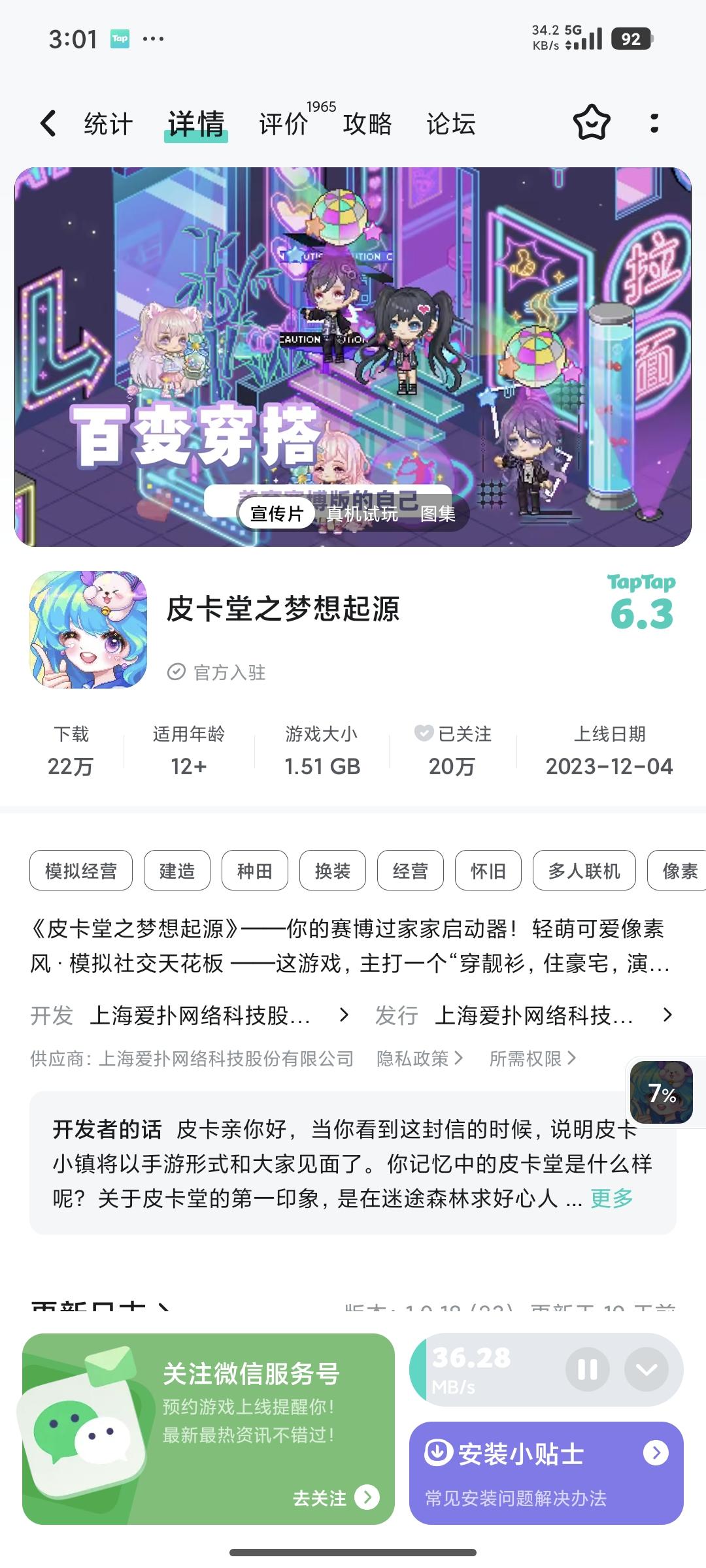The width and height of the screenshot is (706, 1568).
Task: Open the 评价 reviews tab
Action: click(283, 123)
